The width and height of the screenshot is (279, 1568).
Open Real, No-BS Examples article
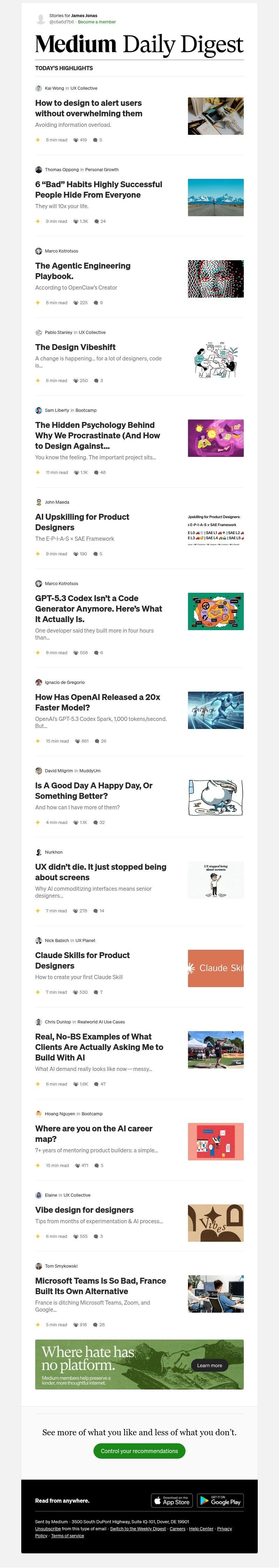pos(99,1047)
